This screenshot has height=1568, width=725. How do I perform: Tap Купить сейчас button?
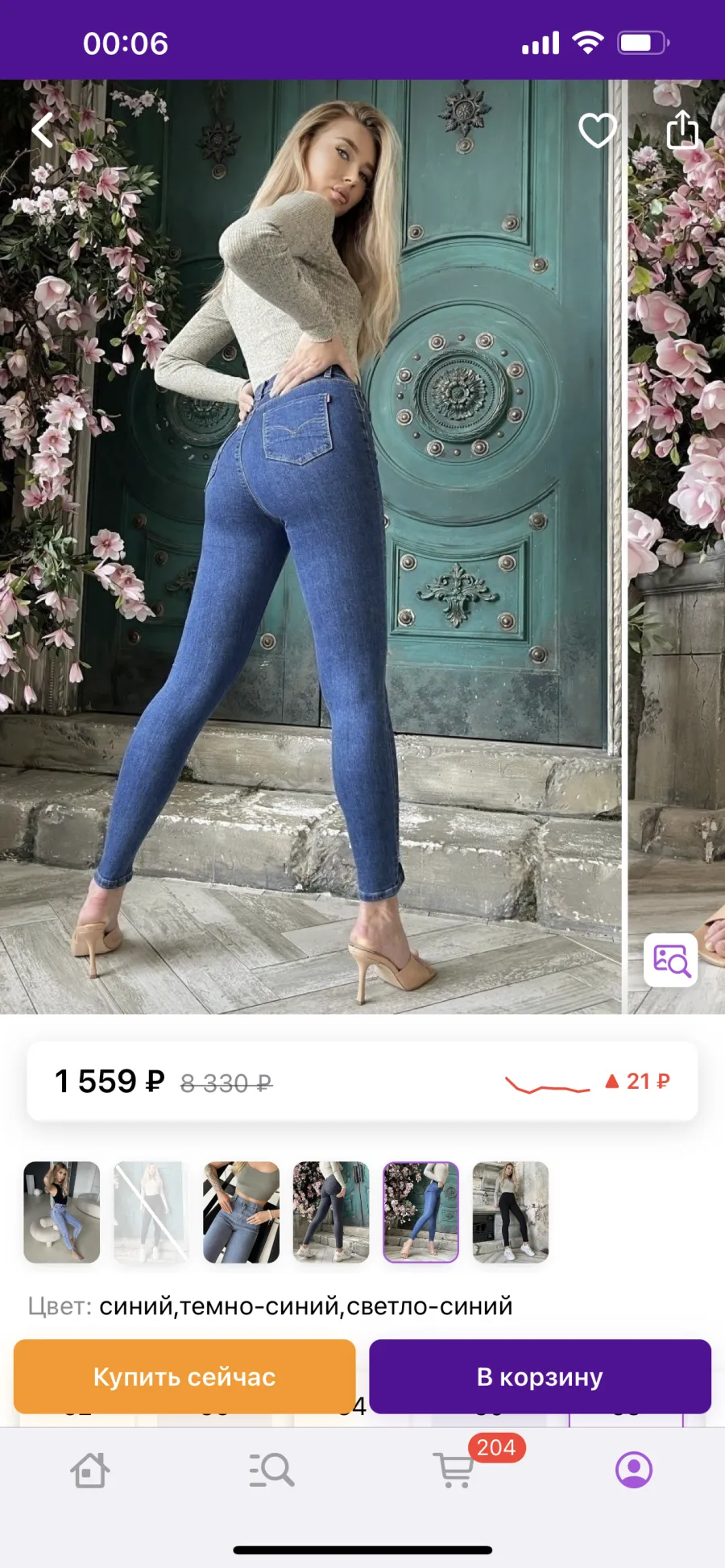point(184,1376)
